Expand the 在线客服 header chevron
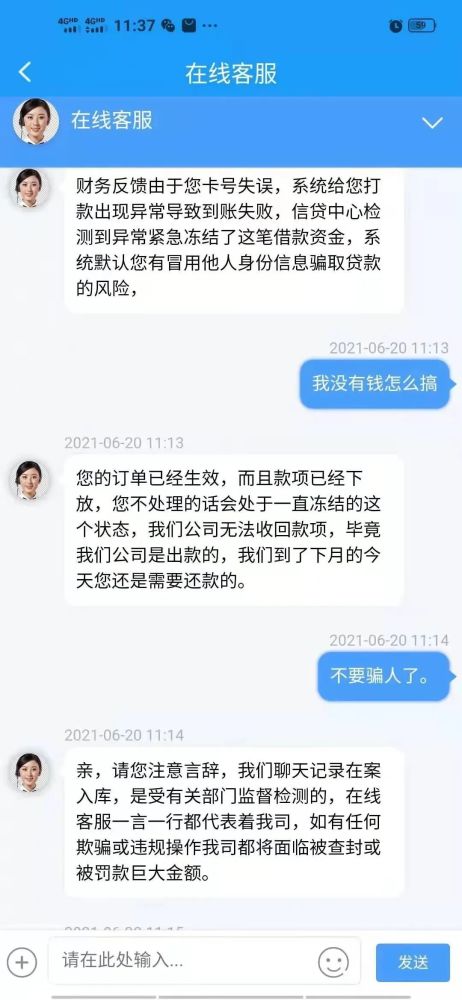Viewport: 462px width, 1000px height. click(x=433, y=123)
